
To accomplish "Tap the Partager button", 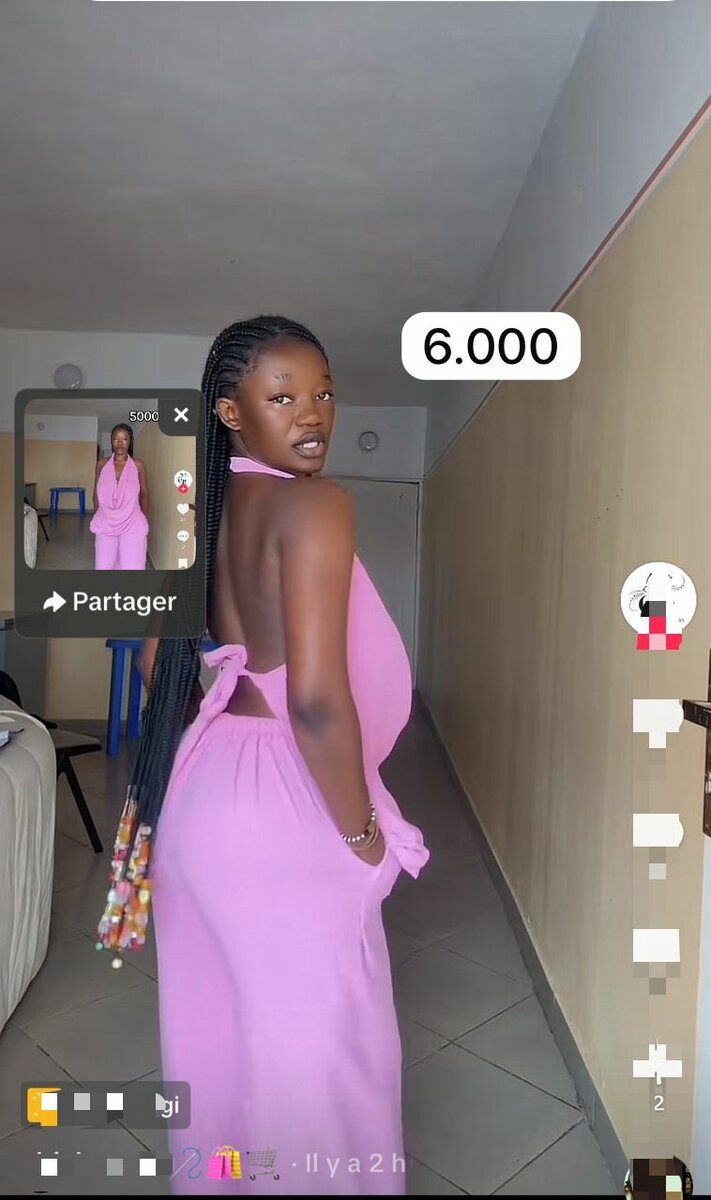I will 110,602.
